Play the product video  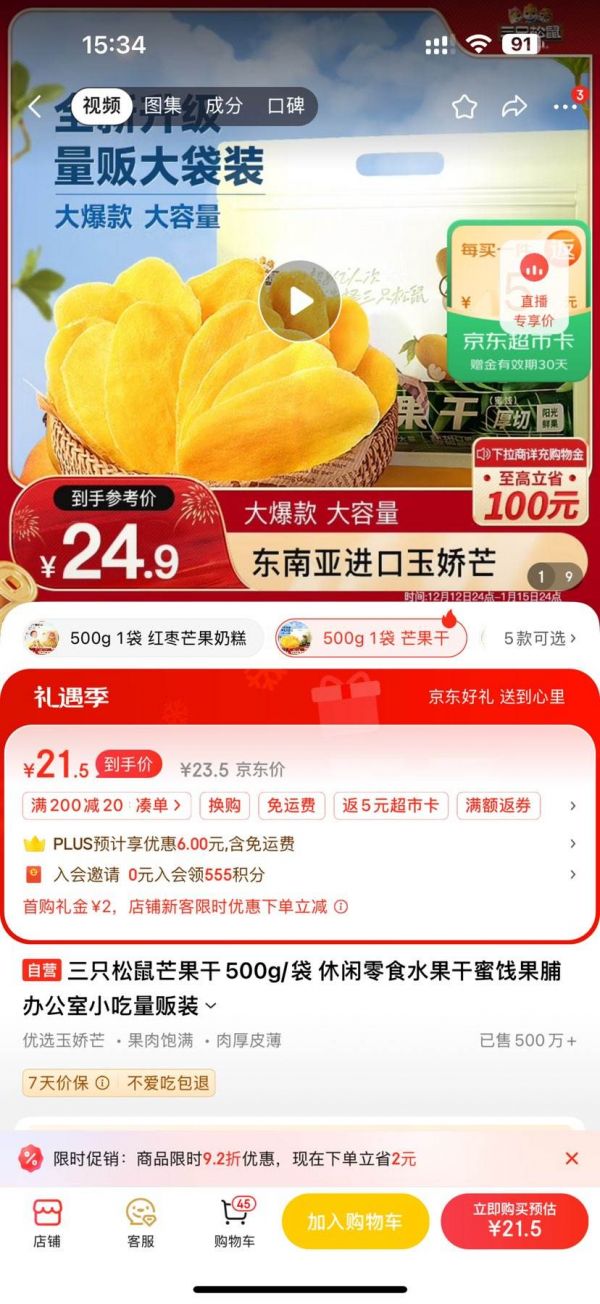tap(300, 300)
